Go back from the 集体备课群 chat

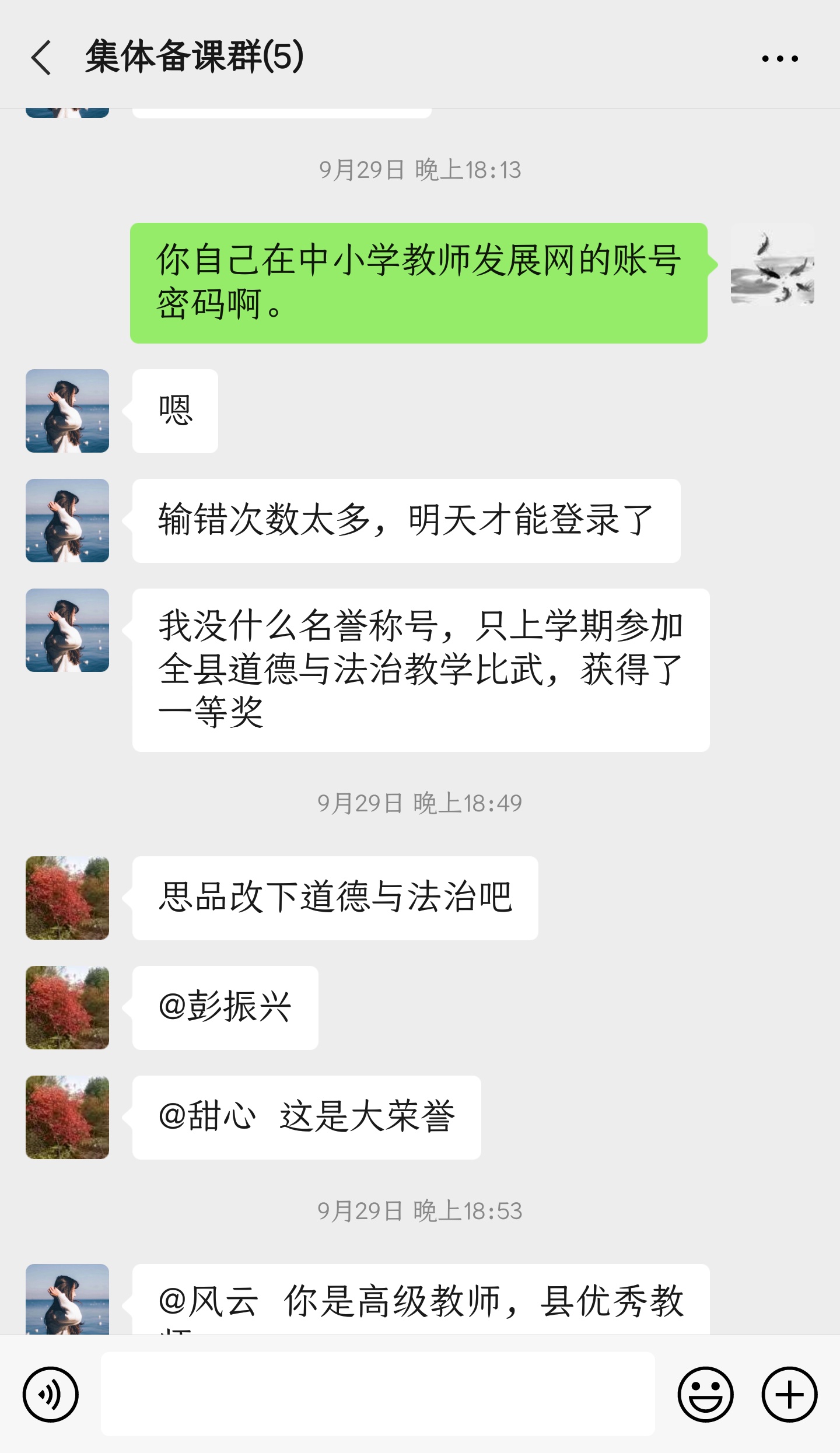click(42, 58)
